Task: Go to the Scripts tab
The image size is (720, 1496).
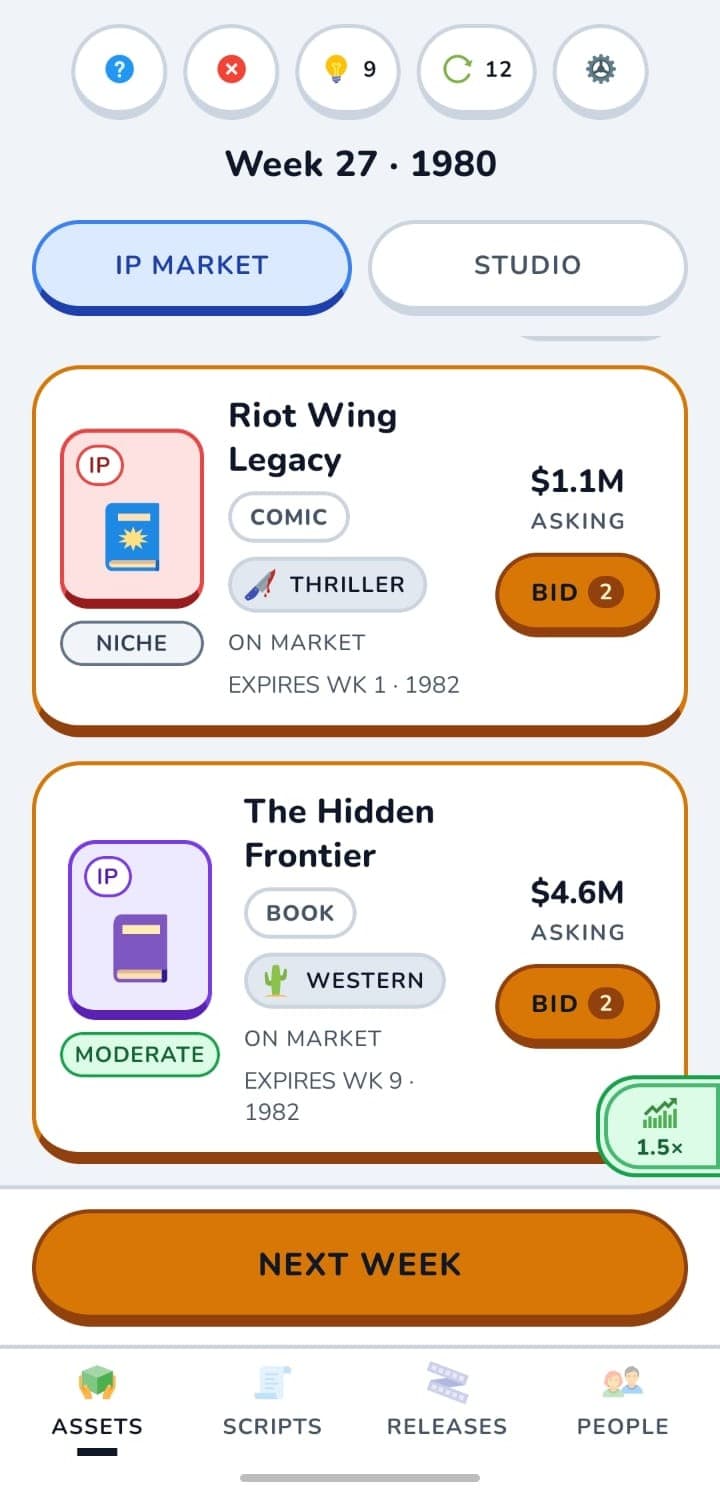Action: point(272,1403)
